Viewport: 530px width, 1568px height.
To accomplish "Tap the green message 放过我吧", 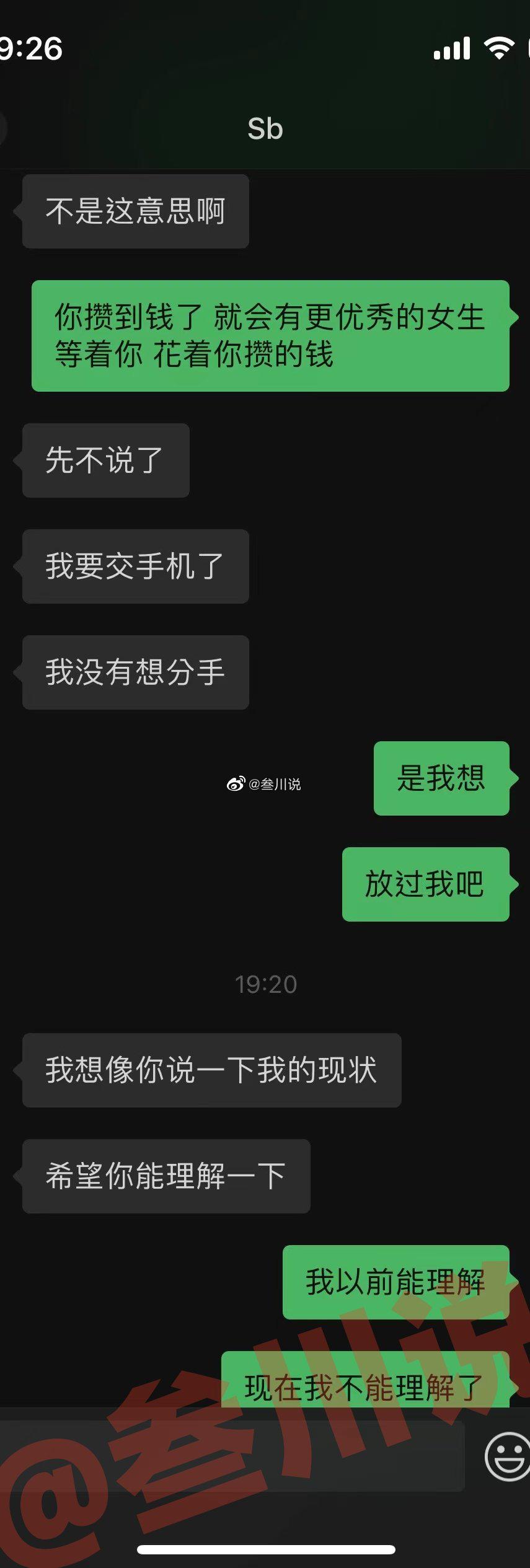I will 425,884.
